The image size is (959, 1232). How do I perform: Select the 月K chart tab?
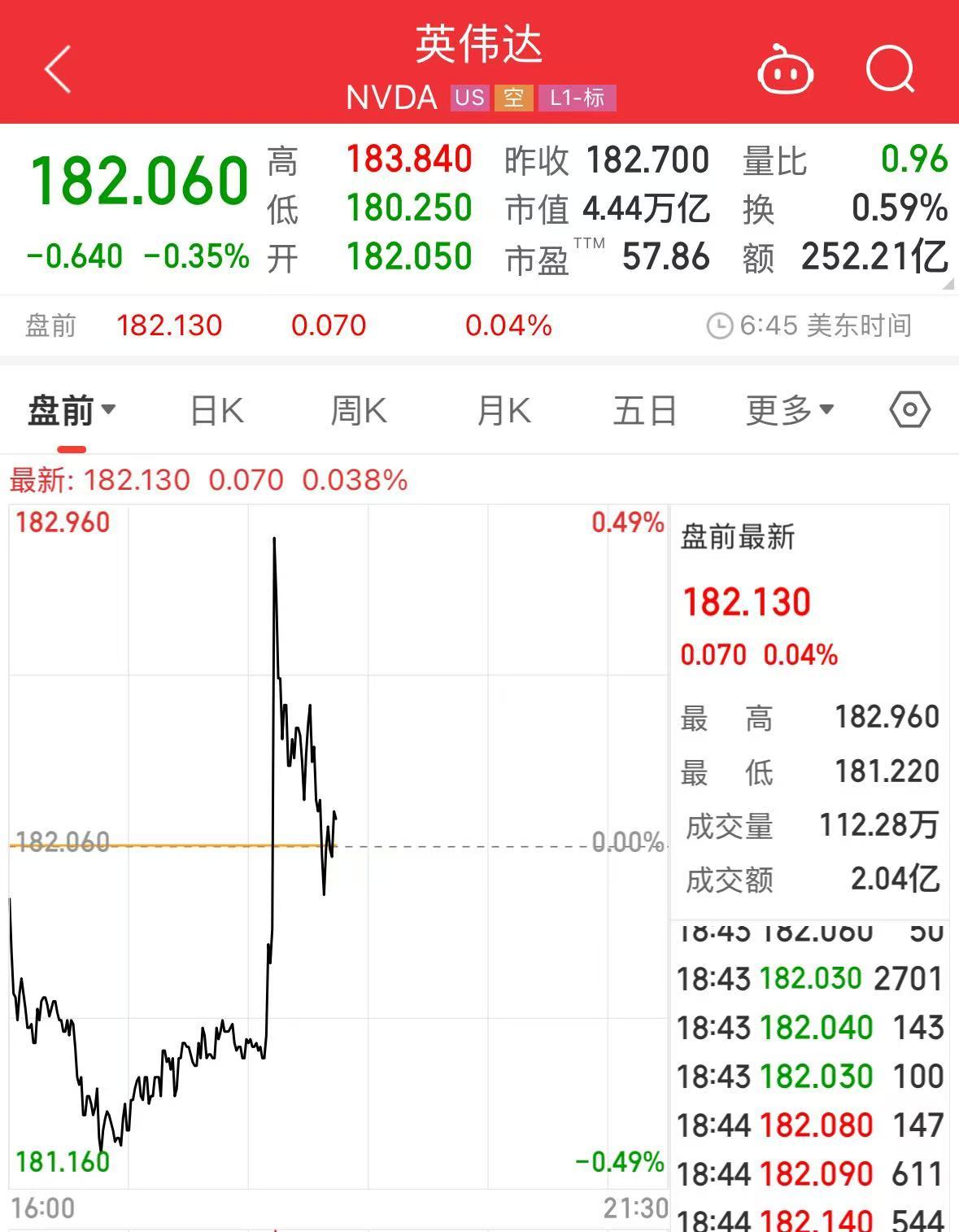503,410
